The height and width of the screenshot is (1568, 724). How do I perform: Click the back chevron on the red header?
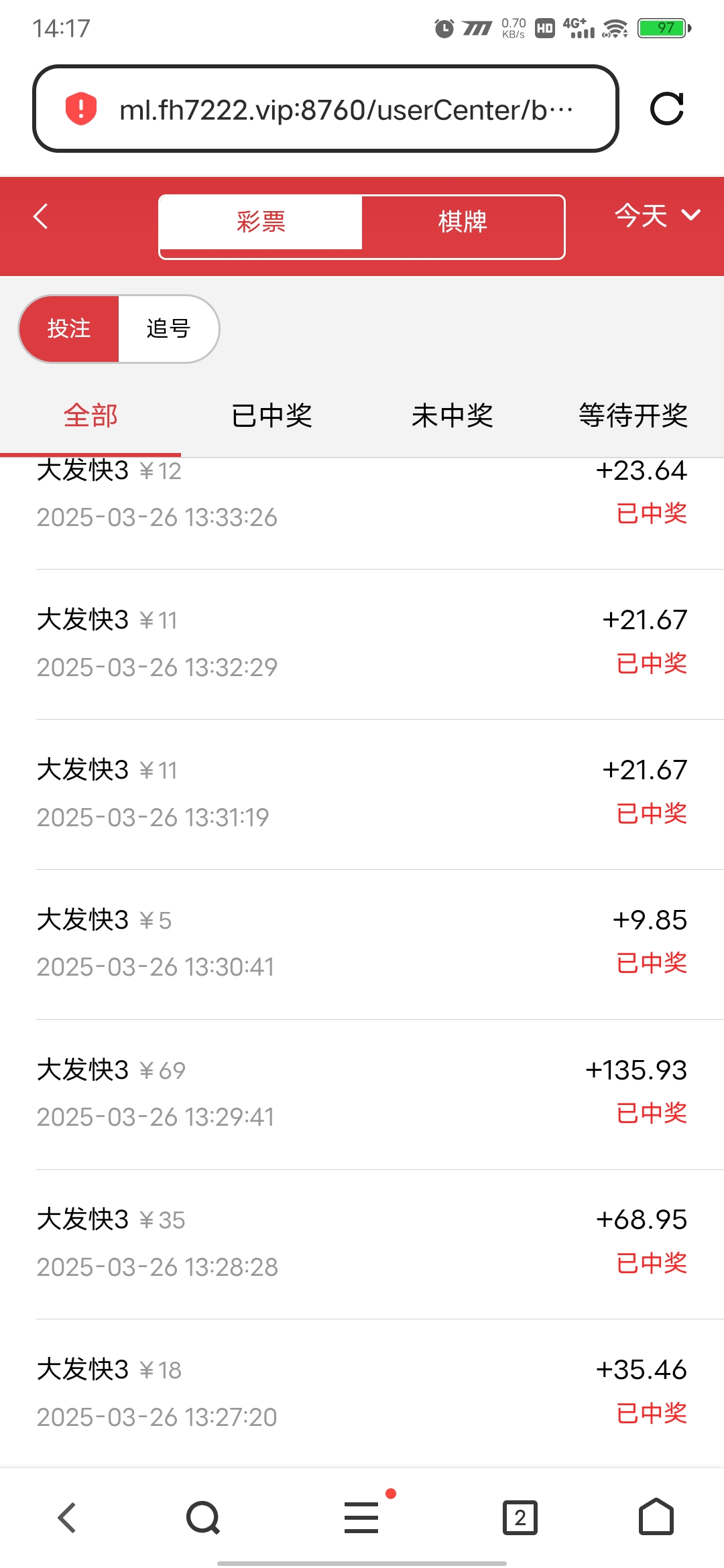point(40,216)
